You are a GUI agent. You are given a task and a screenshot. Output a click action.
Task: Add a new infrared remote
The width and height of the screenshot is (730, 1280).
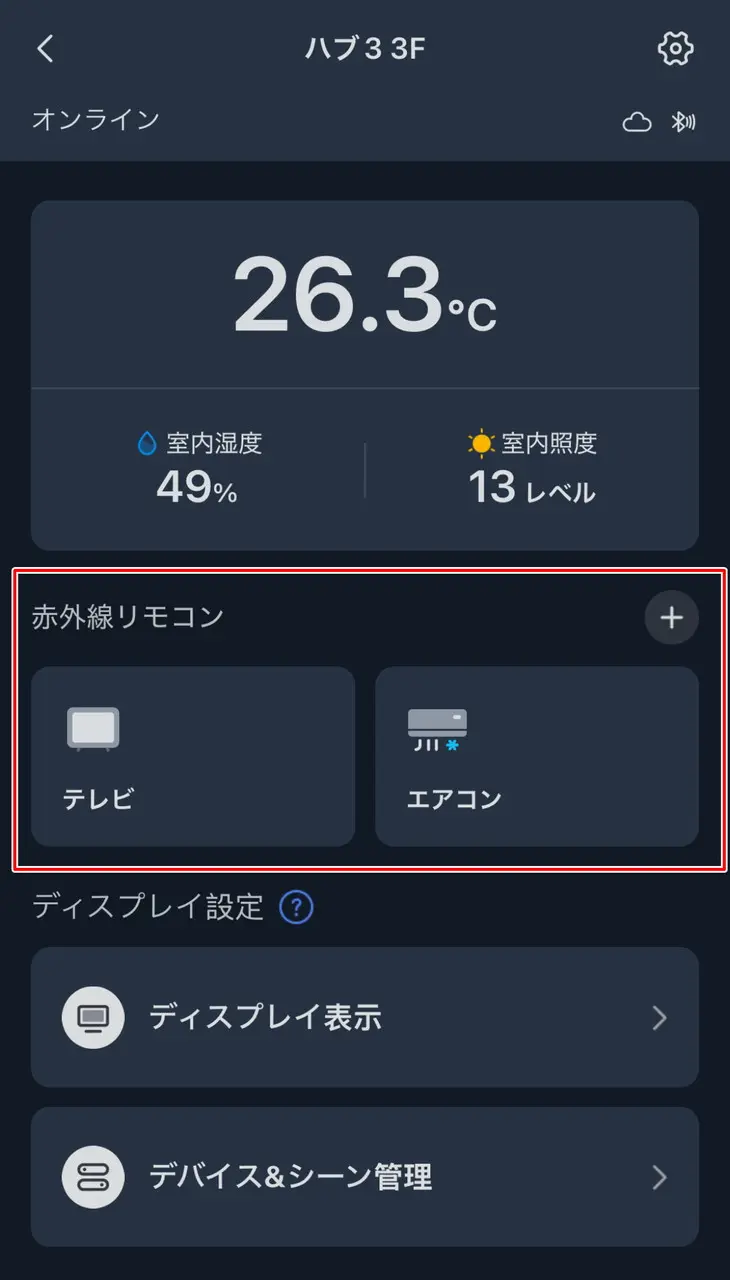pyautogui.click(x=671, y=618)
